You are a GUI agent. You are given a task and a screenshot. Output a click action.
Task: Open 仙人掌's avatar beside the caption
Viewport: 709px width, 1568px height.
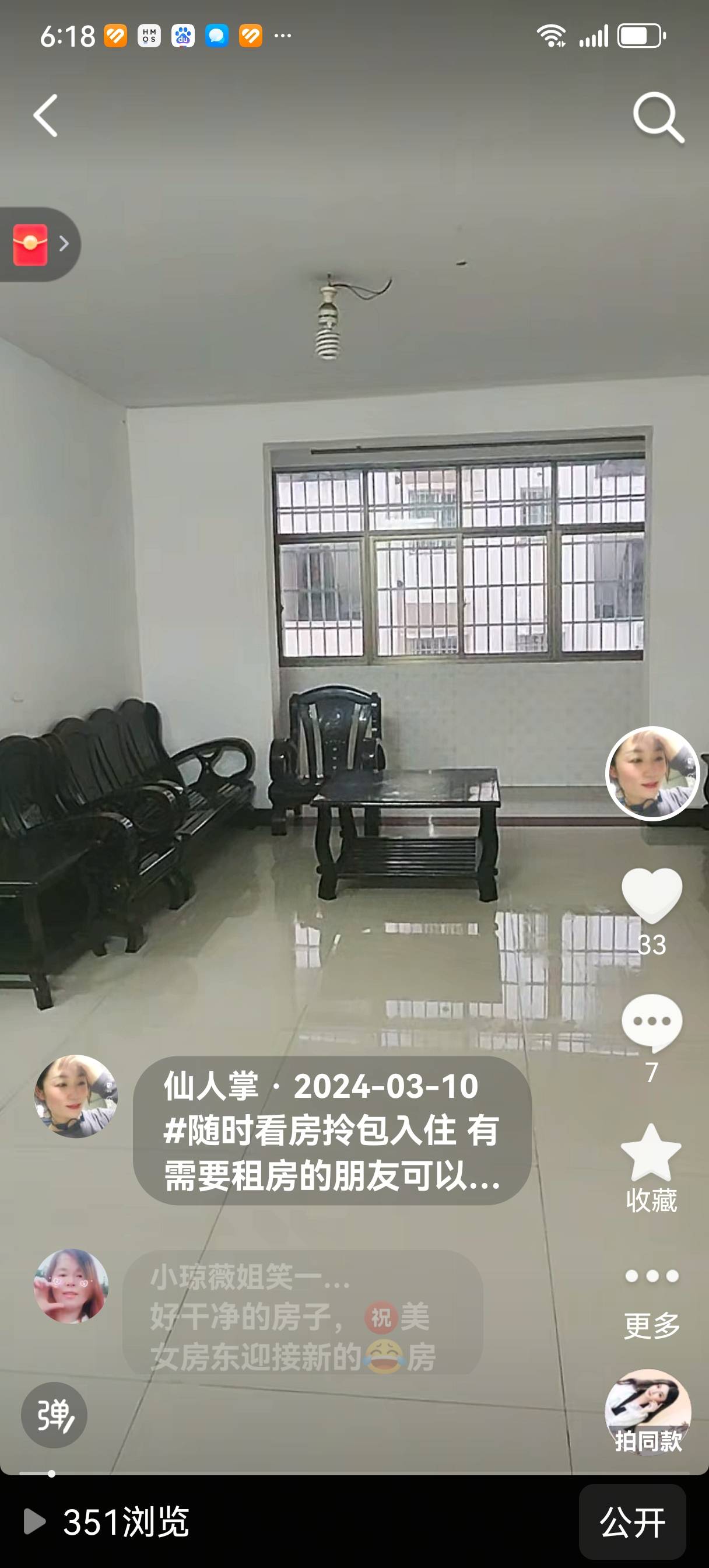[x=76, y=1095]
